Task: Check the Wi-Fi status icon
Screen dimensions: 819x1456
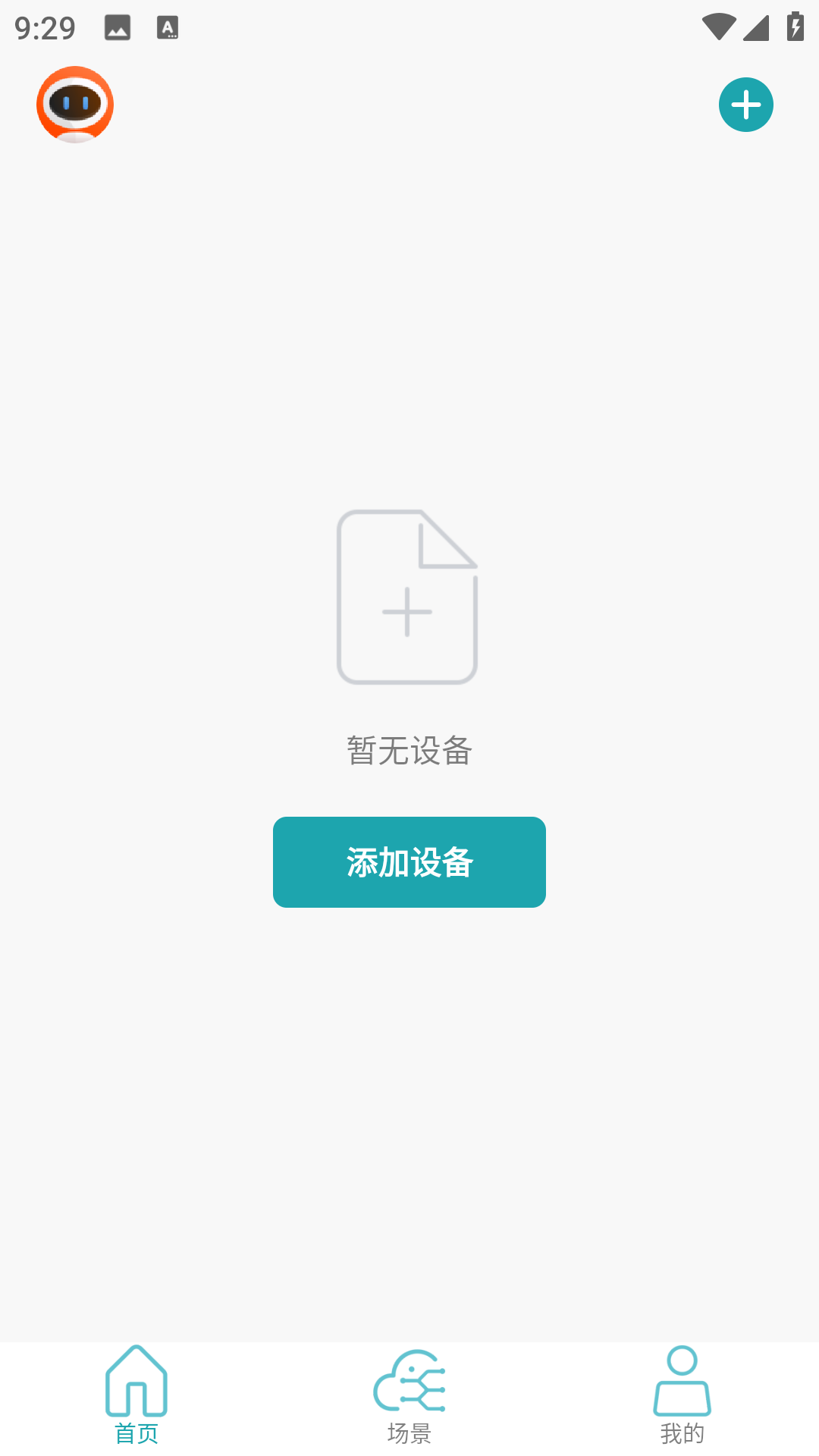Action: (717, 27)
